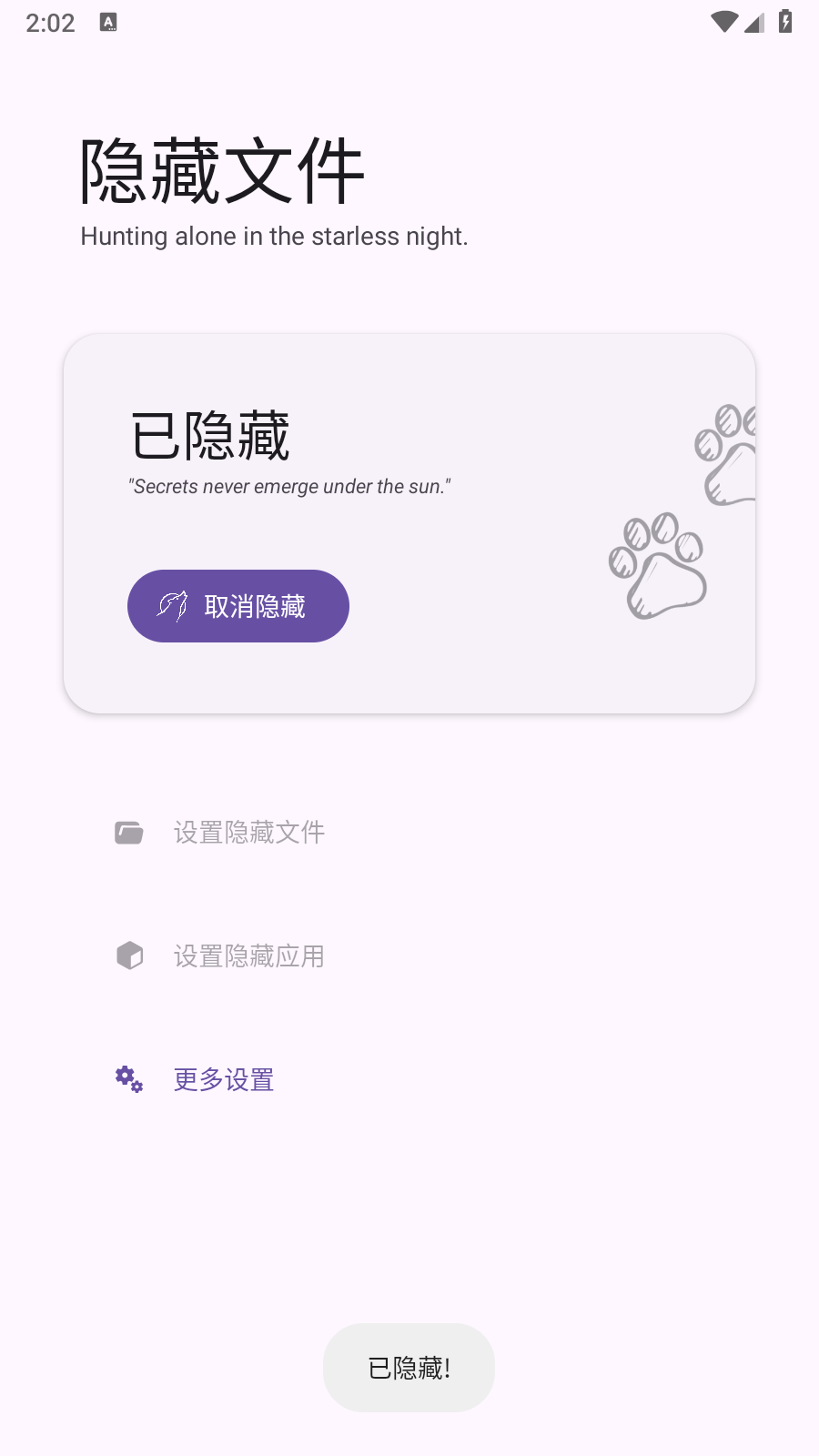The image size is (819, 1456).
Task: Dismiss the 已隐藏! snackbar message
Action: tap(409, 1368)
